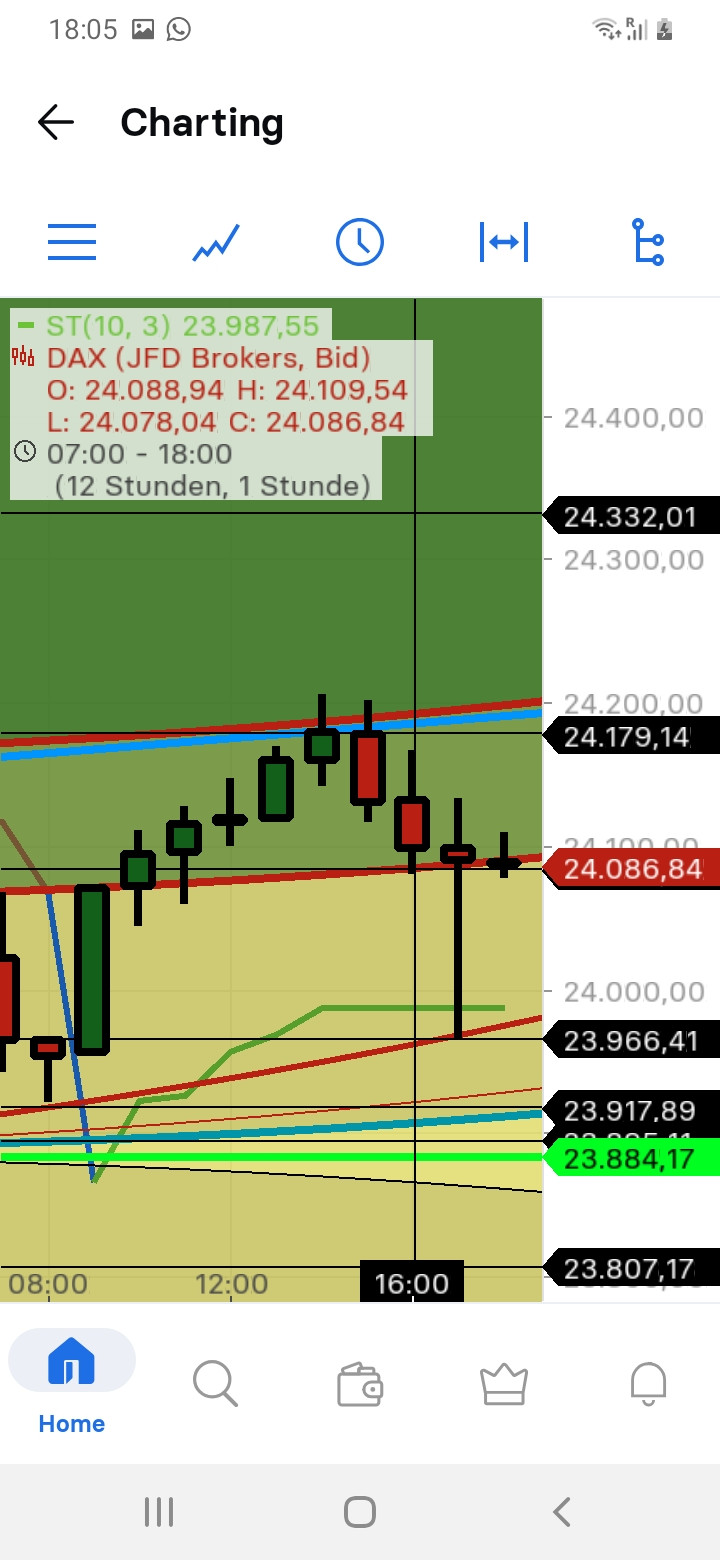Open the chart type line icon
Image resolution: width=720 pixels, height=1560 pixels.
click(x=216, y=242)
